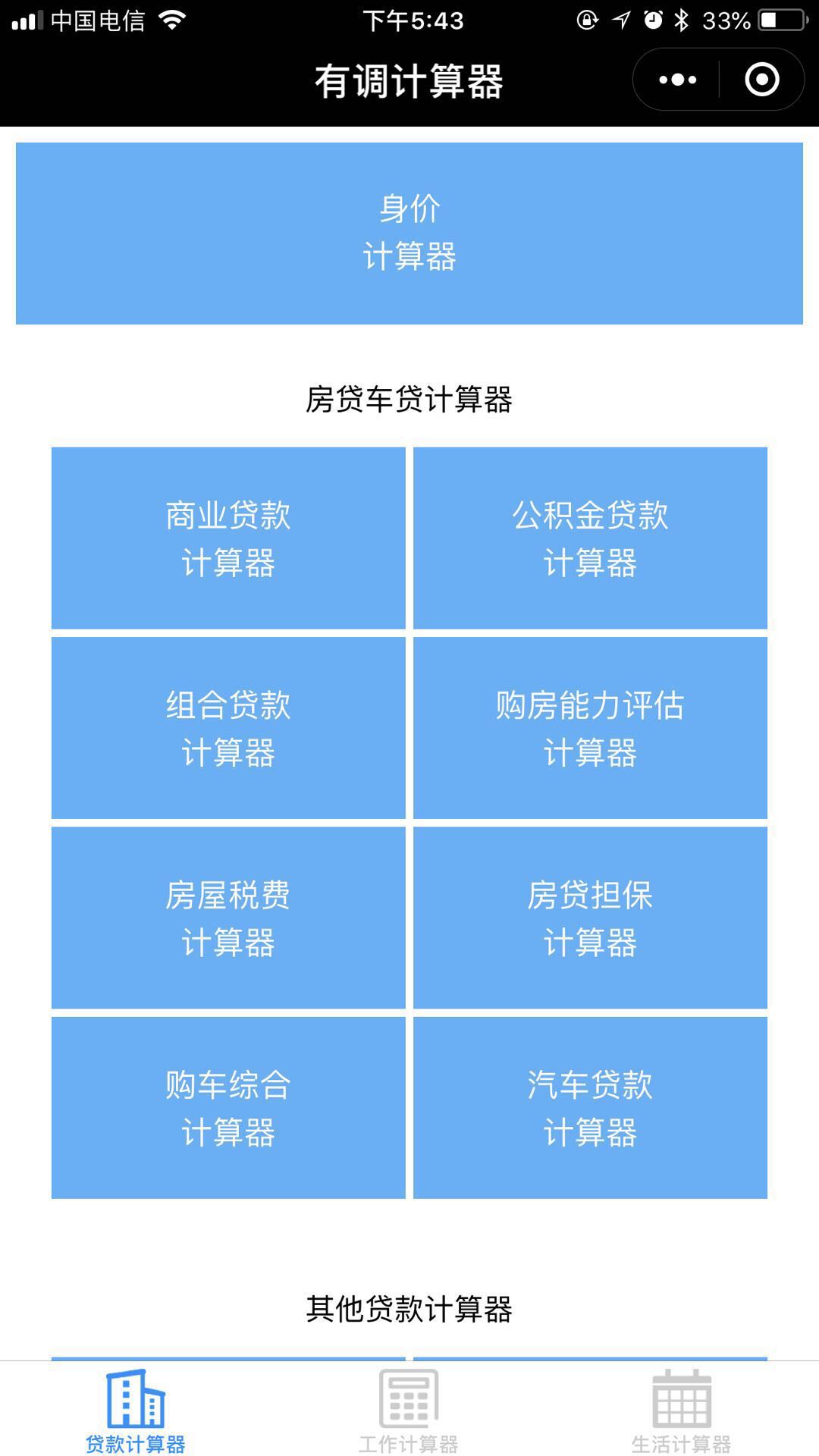The width and height of the screenshot is (819, 1456).
Task: Close the mini program via circle icon
Action: 761,80
